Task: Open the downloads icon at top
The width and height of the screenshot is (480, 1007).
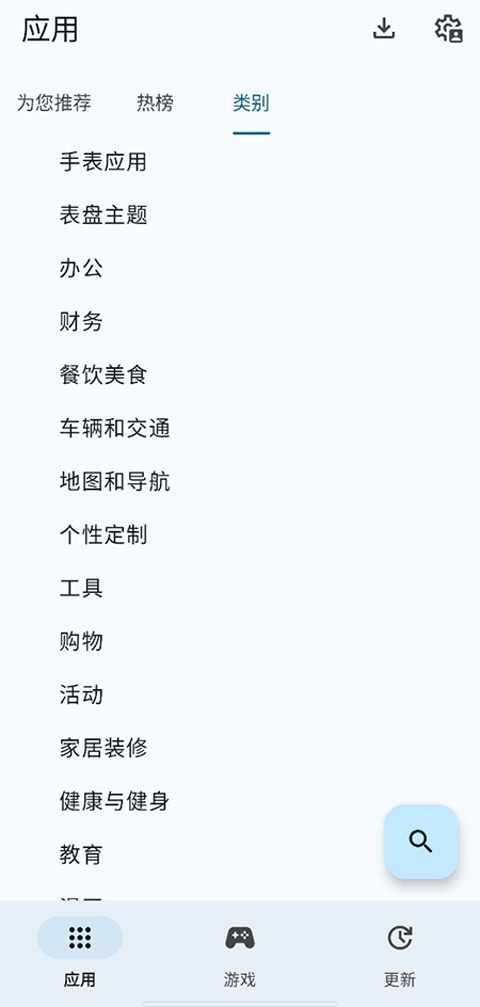Action: (x=384, y=29)
